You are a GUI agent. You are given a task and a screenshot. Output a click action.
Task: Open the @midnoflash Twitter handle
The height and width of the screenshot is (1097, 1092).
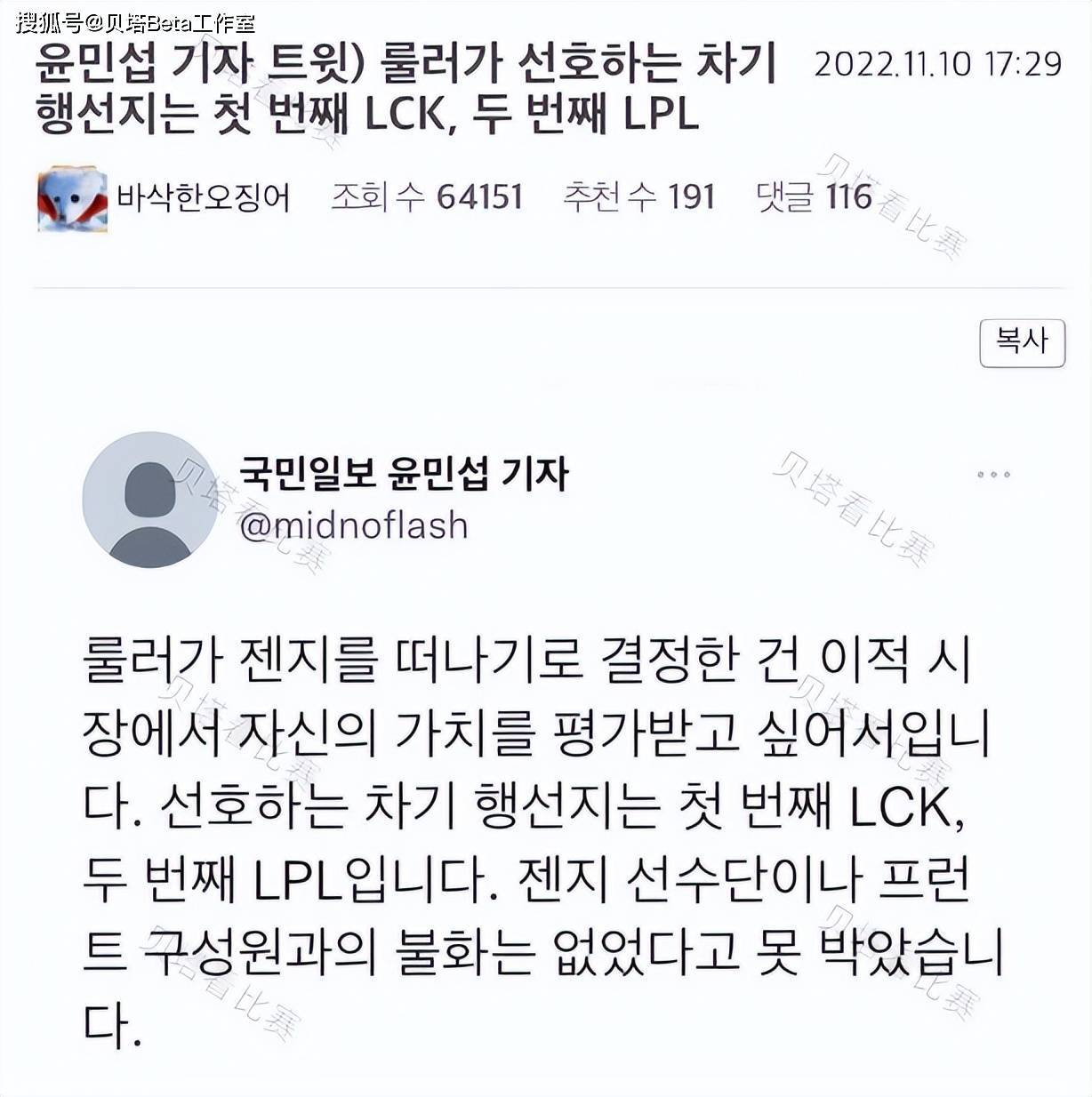click(354, 525)
